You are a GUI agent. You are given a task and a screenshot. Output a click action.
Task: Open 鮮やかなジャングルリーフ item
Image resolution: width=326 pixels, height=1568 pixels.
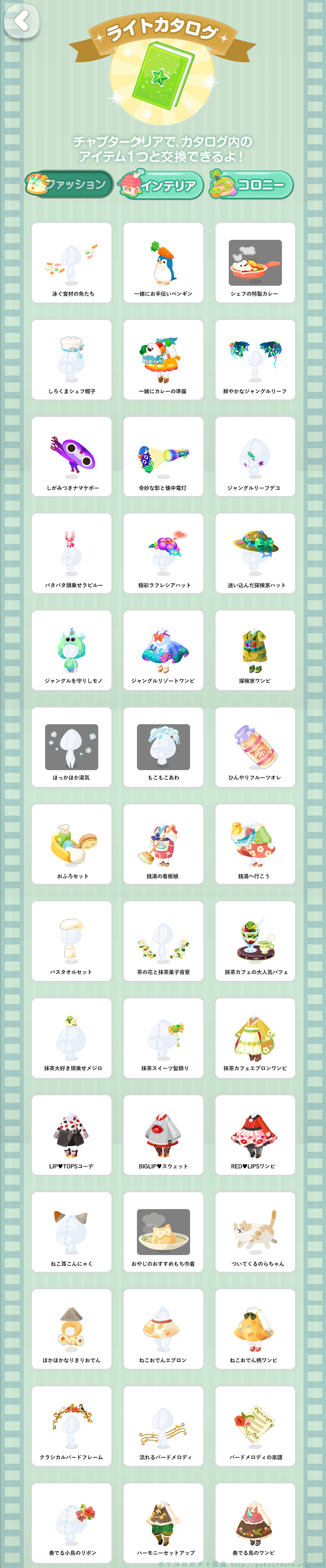(x=255, y=360)
